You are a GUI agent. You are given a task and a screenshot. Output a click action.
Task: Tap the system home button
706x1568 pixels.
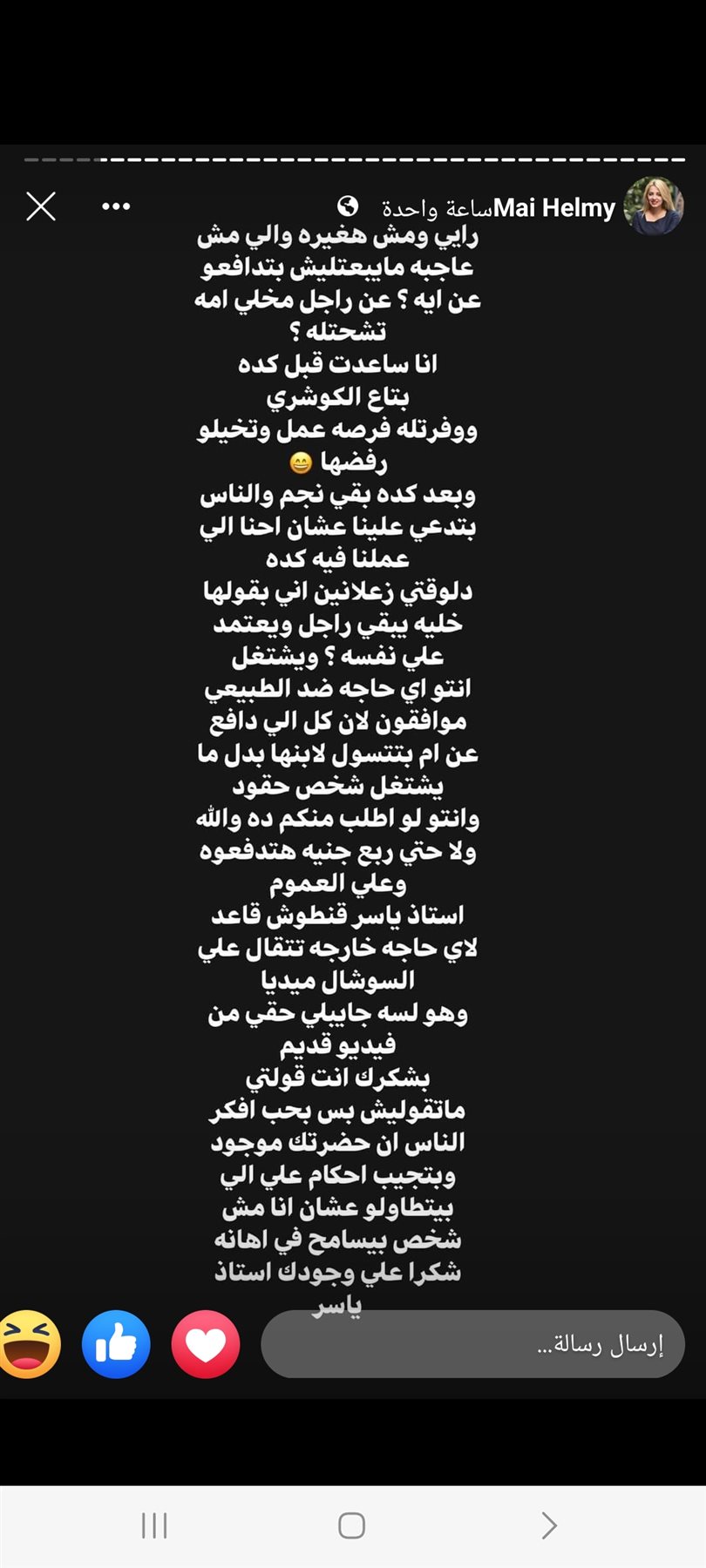[x=351, y=1525]
